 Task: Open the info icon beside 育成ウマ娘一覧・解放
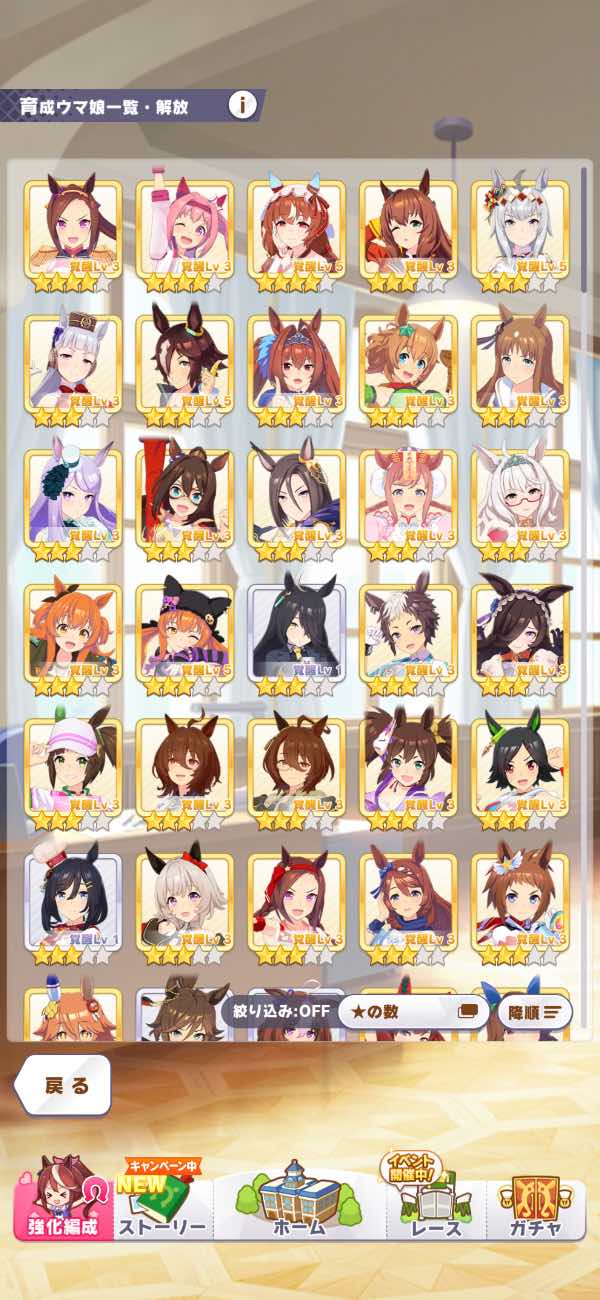click(242, 104)
